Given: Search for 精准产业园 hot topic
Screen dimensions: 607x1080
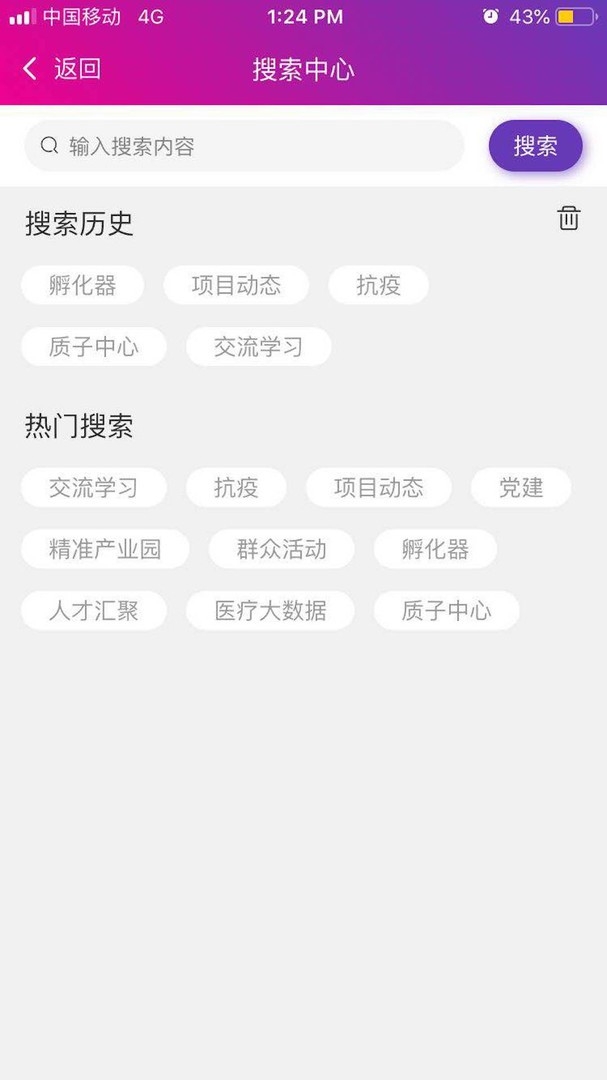Looking at the screenshot, I should click(x=105, y=549).
